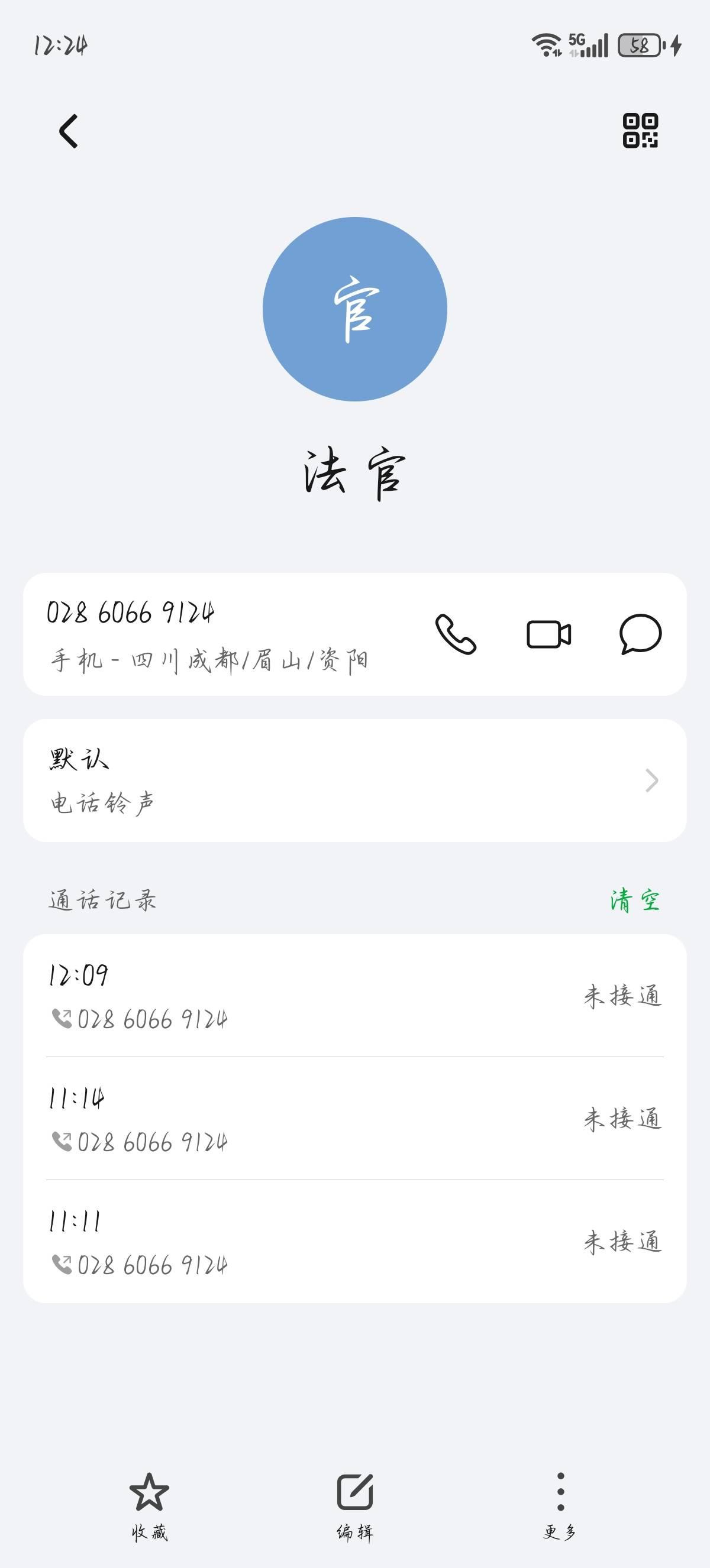Go back from the 法官 contact page
This screenshot has height=1568, width=710.
tap(68, 131)
